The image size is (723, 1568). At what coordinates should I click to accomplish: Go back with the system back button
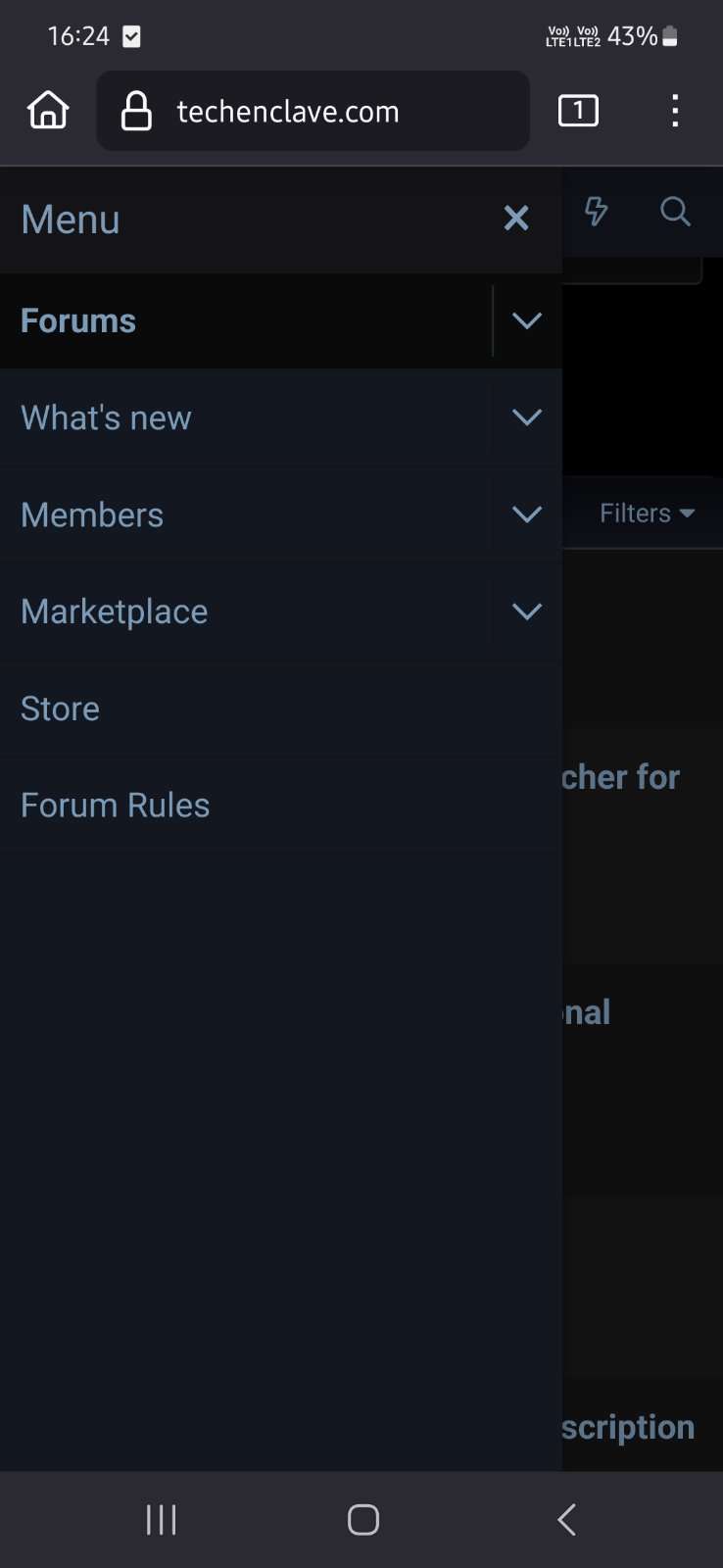pyautogui.click(x=566, y=1520)
